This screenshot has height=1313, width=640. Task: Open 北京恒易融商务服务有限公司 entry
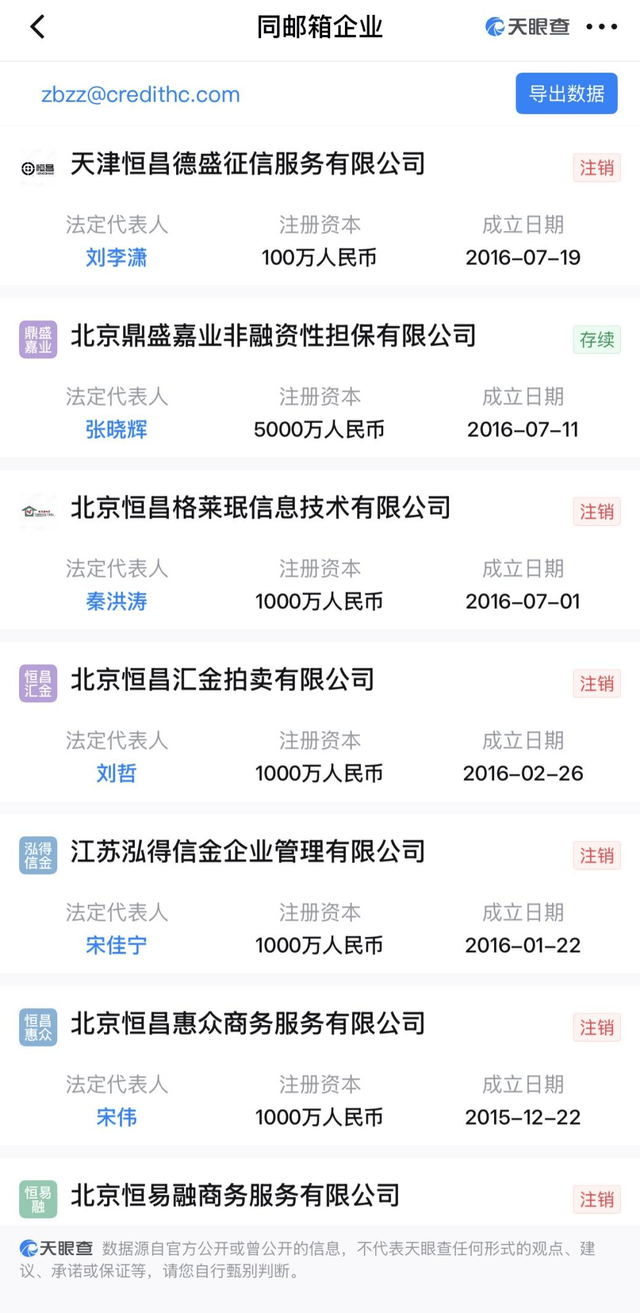[x=235, y=1195]
